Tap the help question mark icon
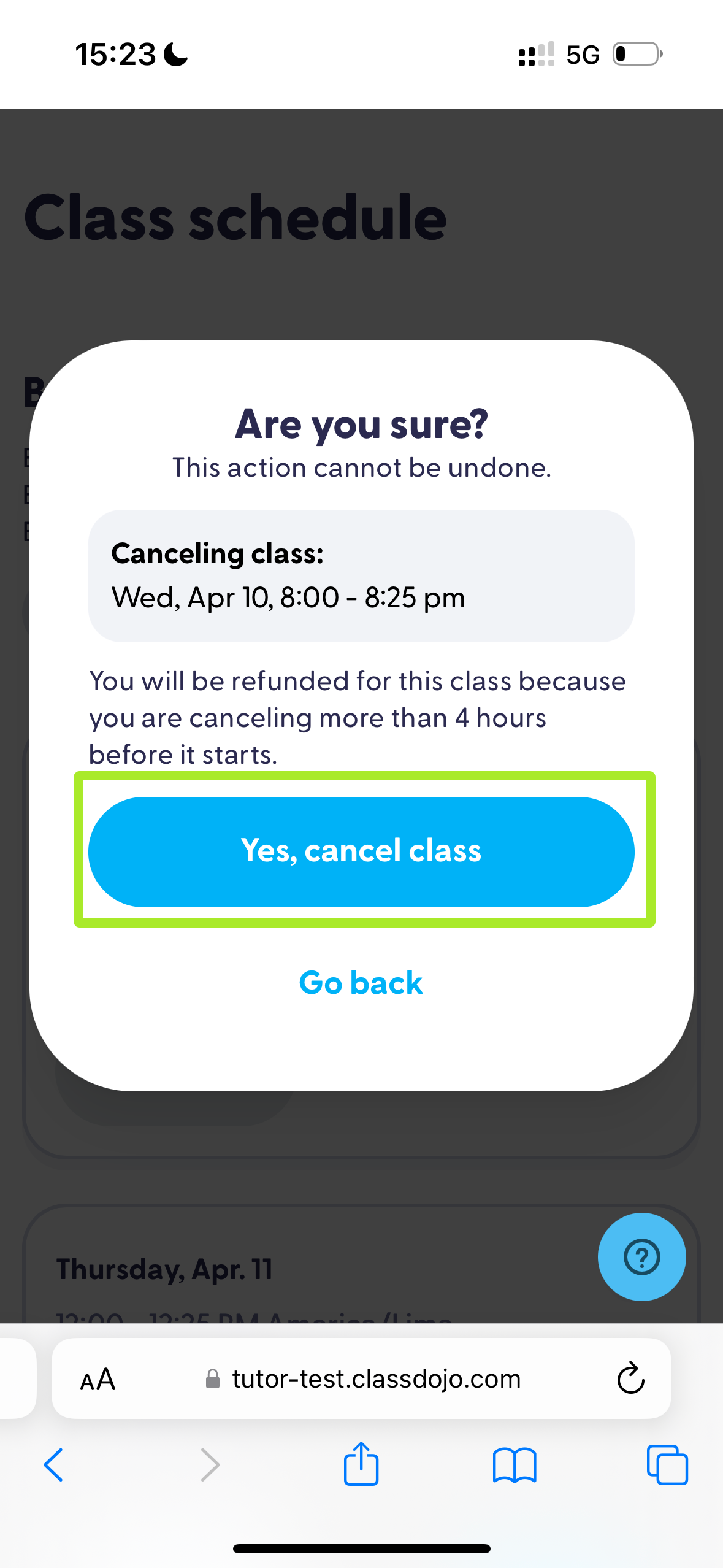The height and width of the screenshot is (1568, 723). [641, 1257]
